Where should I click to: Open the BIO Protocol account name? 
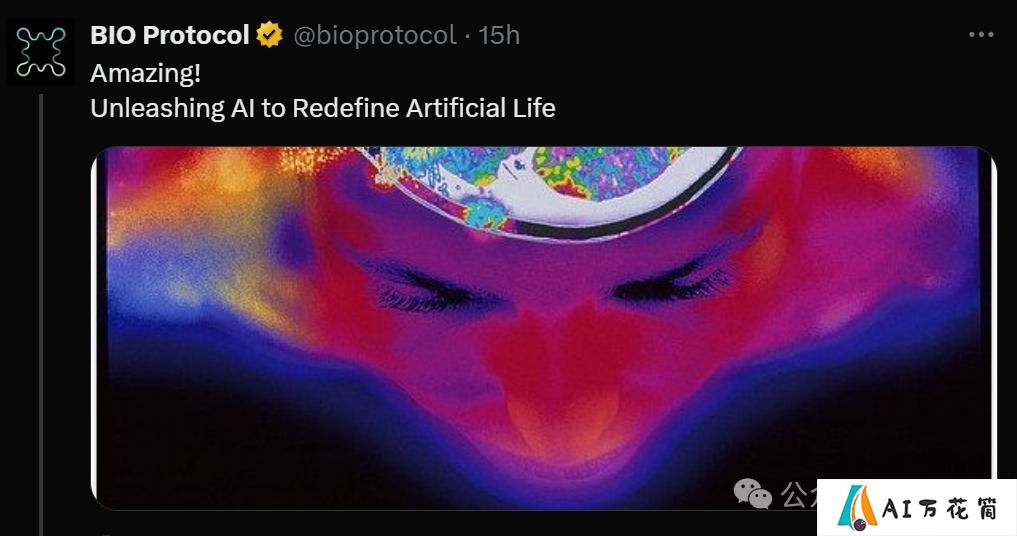click(169, 35)
